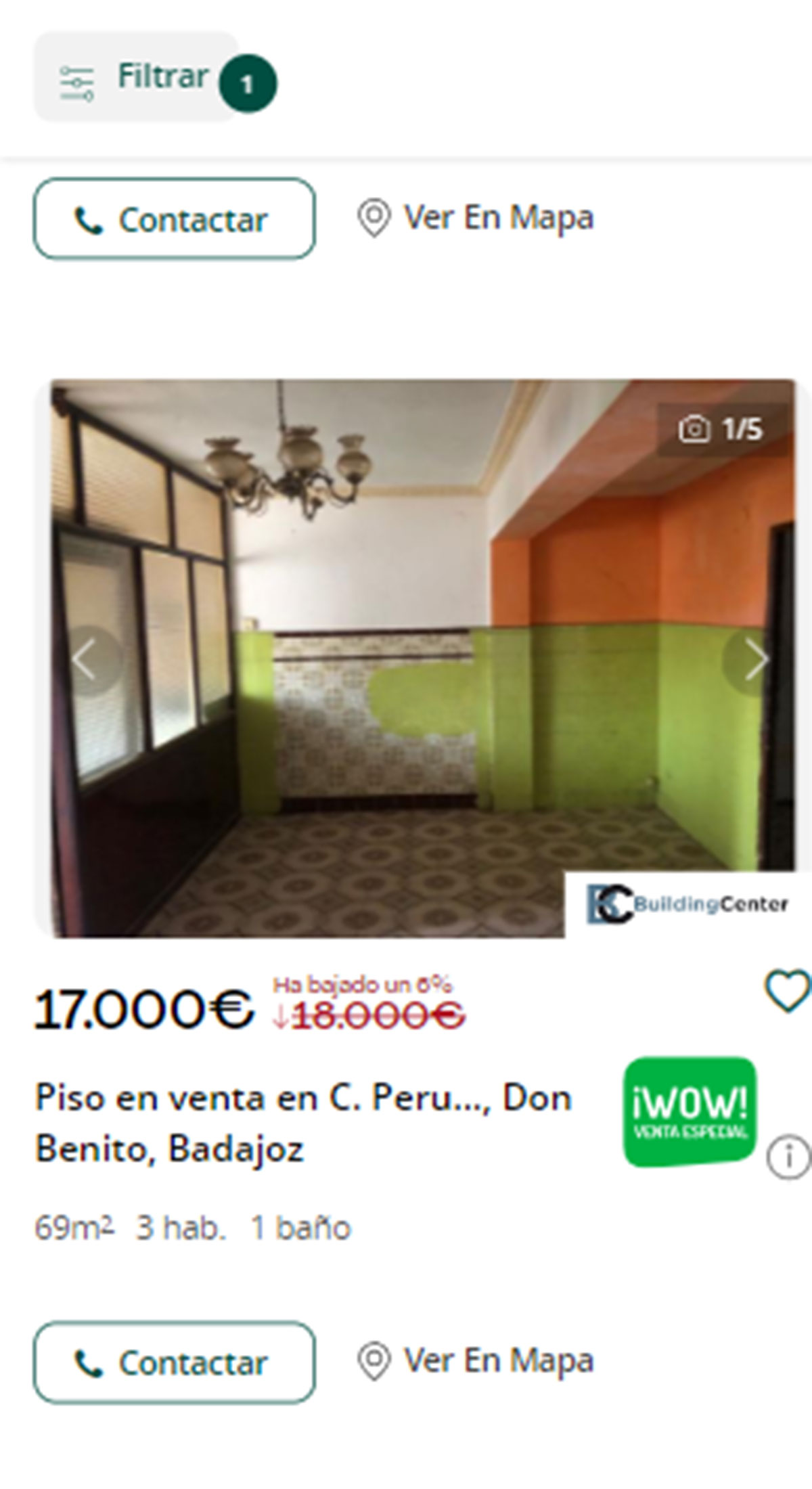
Task: Tap Contactar under the Don Benito flat details
Action: click(174, 1362)
